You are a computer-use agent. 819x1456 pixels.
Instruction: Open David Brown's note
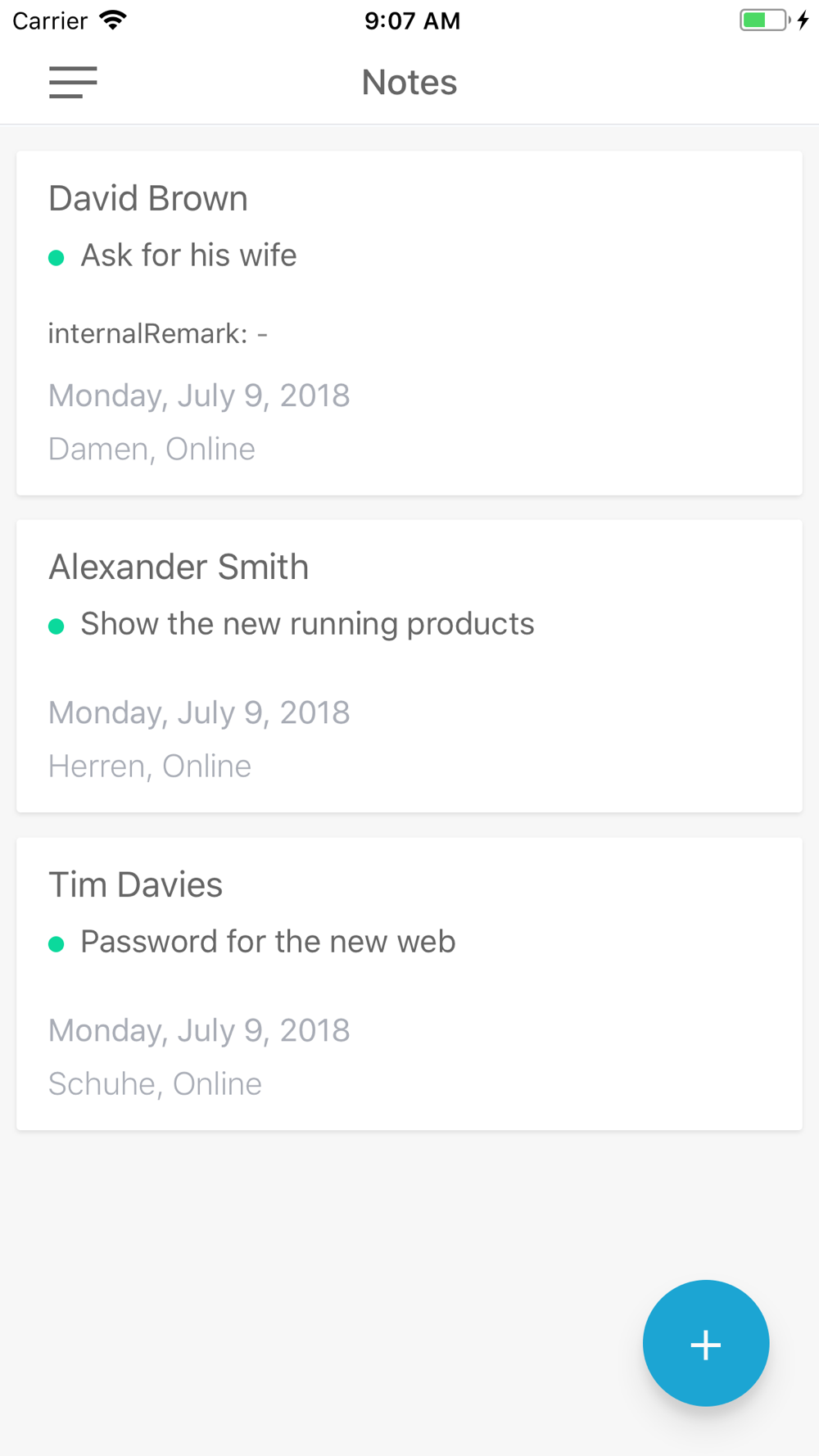[x=409, y=323]
